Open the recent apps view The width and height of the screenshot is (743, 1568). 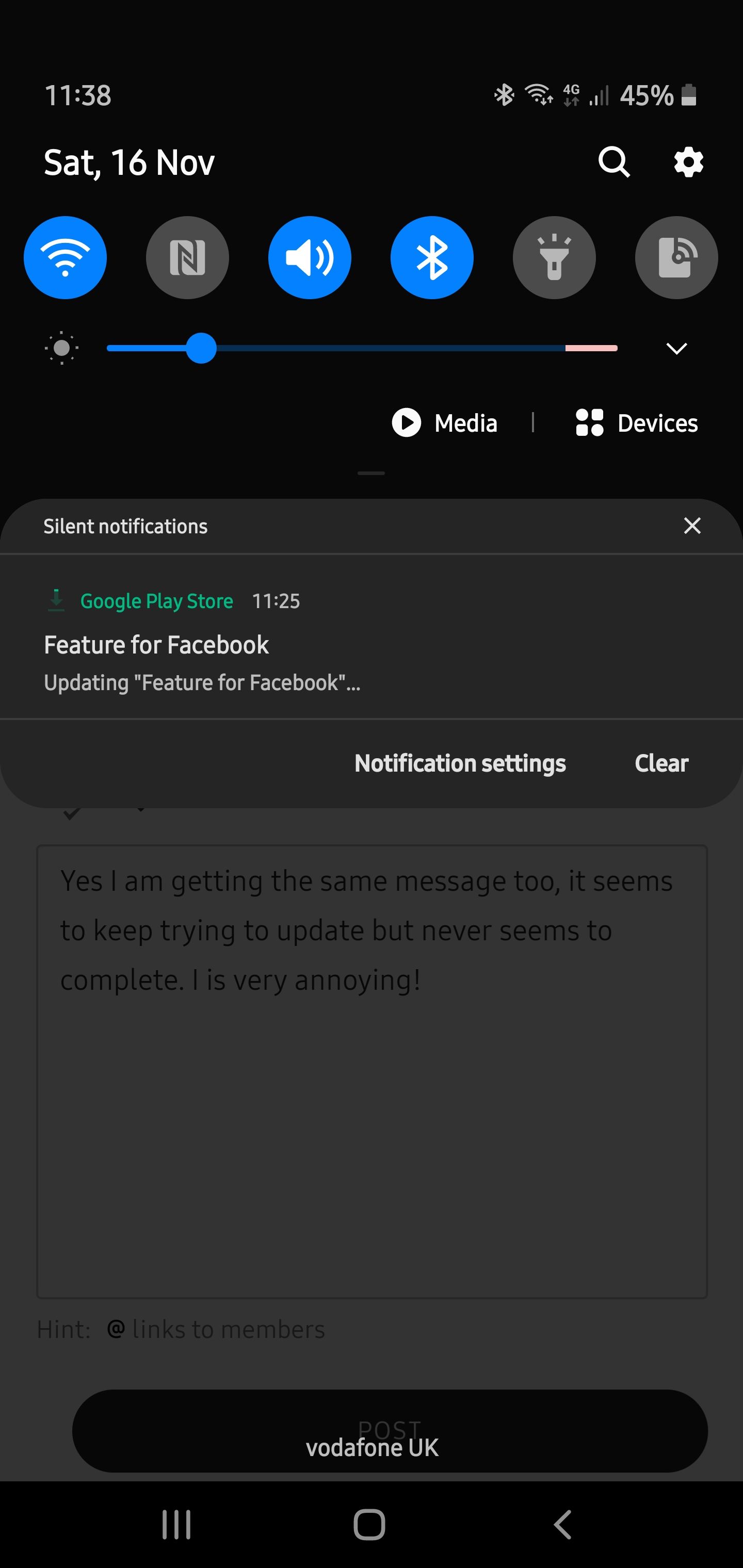pyautogui.click(x=176, y=1525)
